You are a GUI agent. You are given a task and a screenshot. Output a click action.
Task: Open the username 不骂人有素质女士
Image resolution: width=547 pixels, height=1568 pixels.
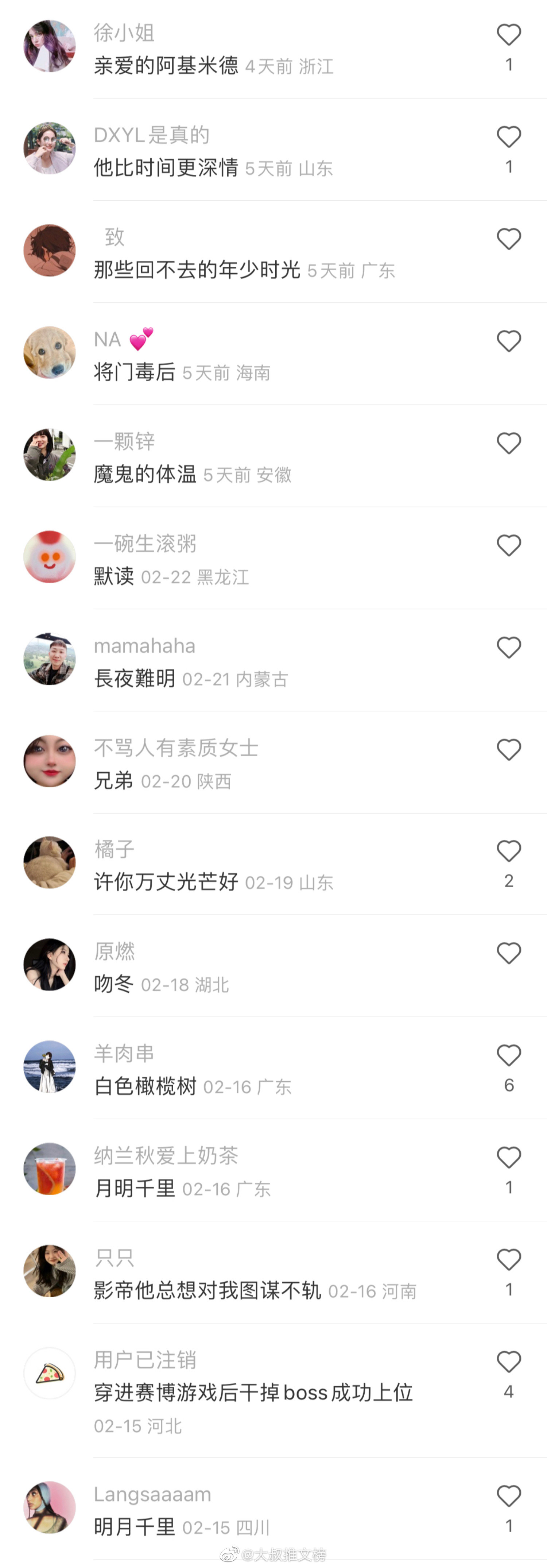176,748
